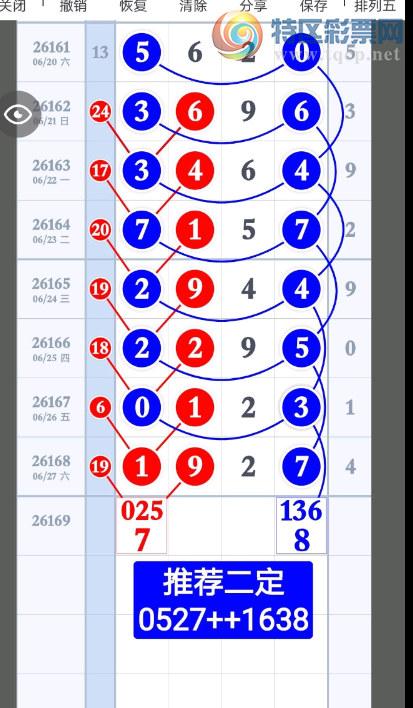Redo the drawing using 恢复

(x=133, y=6)
